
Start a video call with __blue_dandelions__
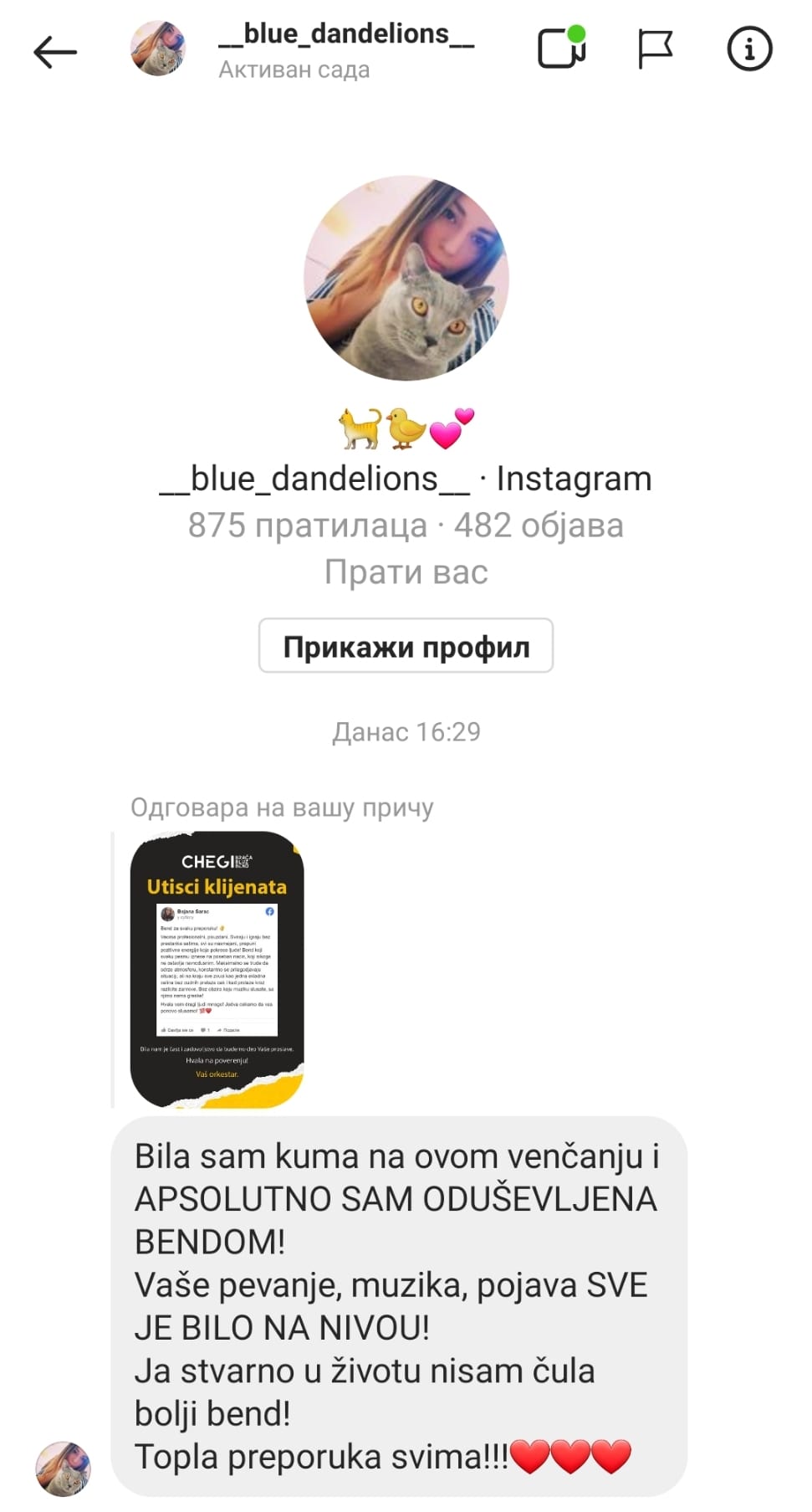[561, 49]
